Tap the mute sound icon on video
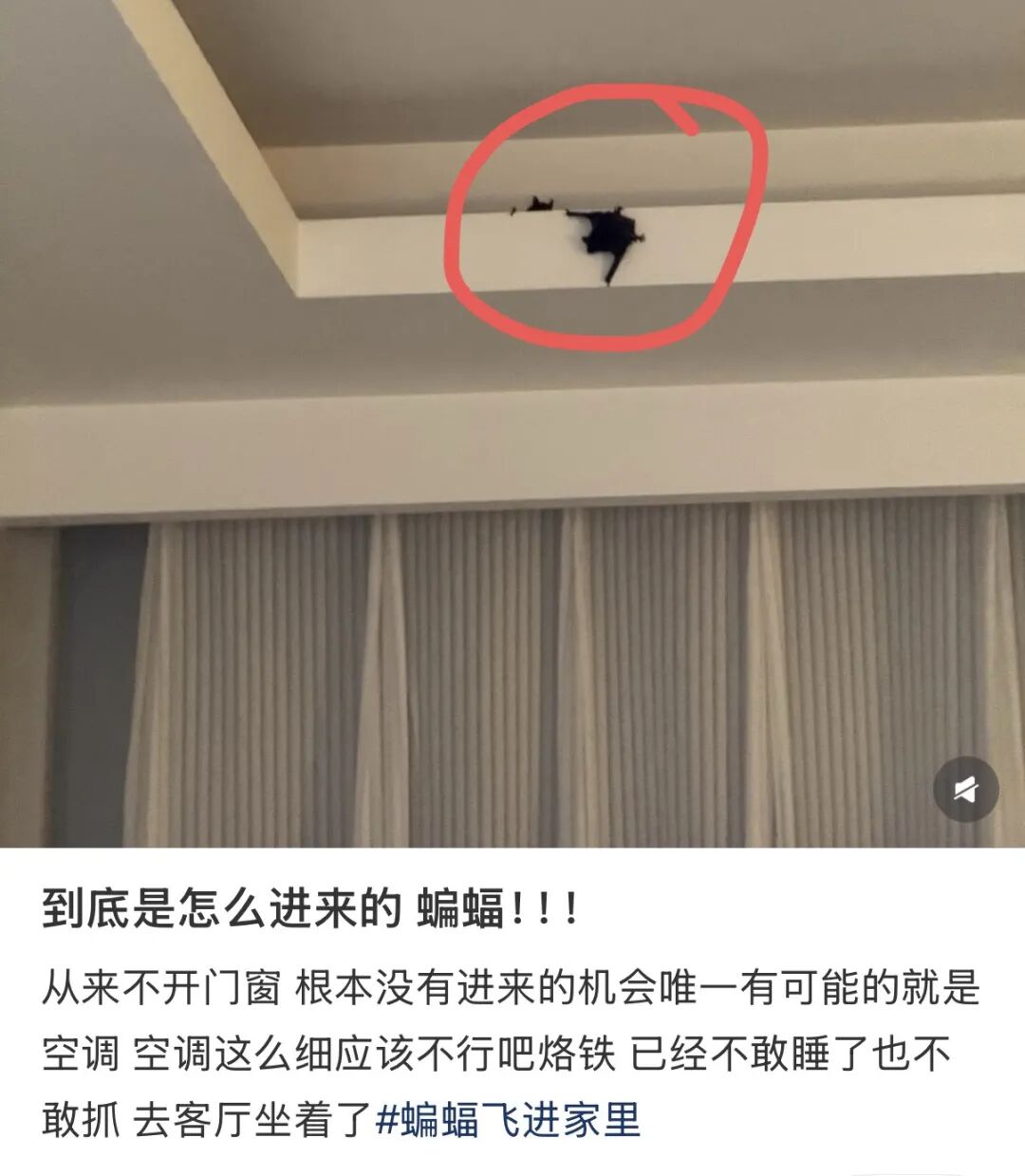1025x1176 pixels. click(x=966, y=789)
